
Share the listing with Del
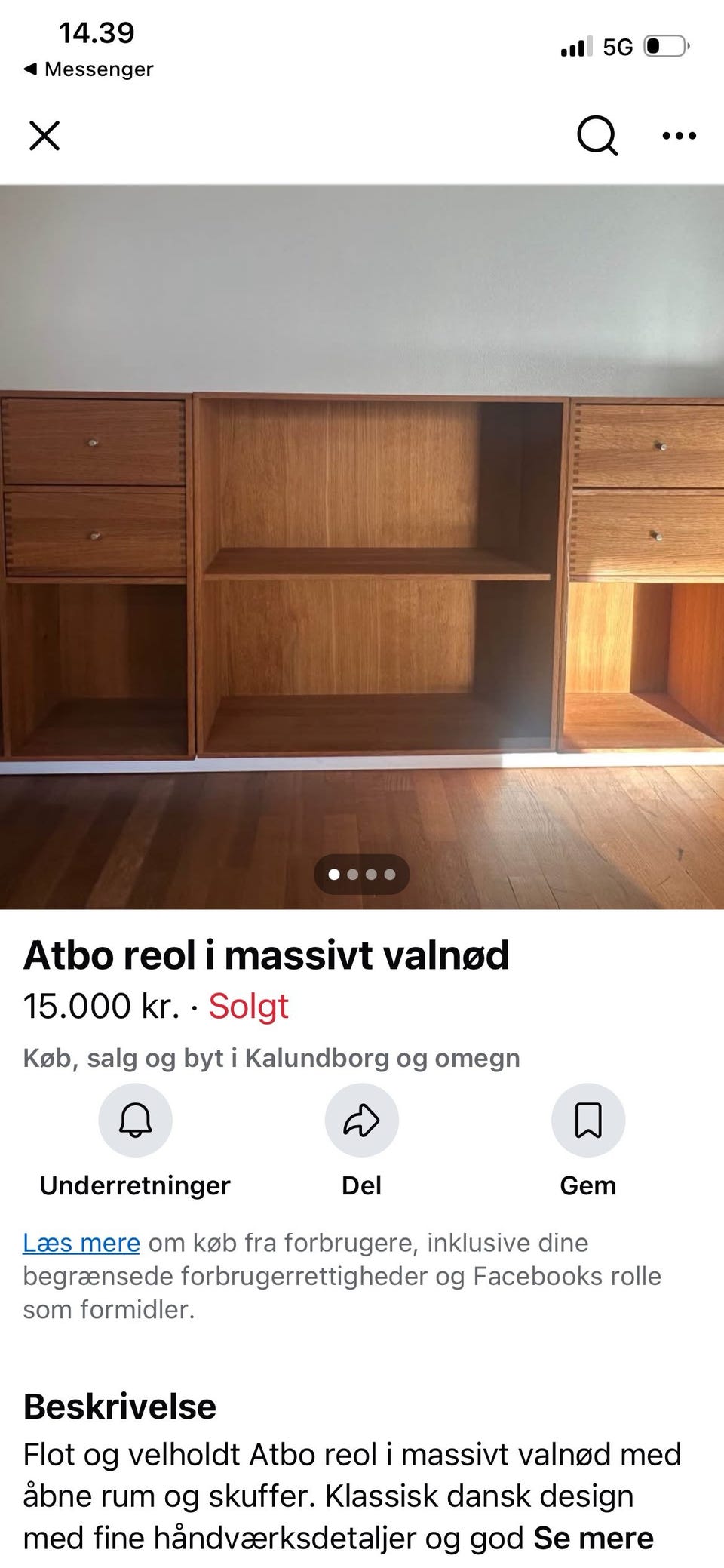pos(362,1121)
